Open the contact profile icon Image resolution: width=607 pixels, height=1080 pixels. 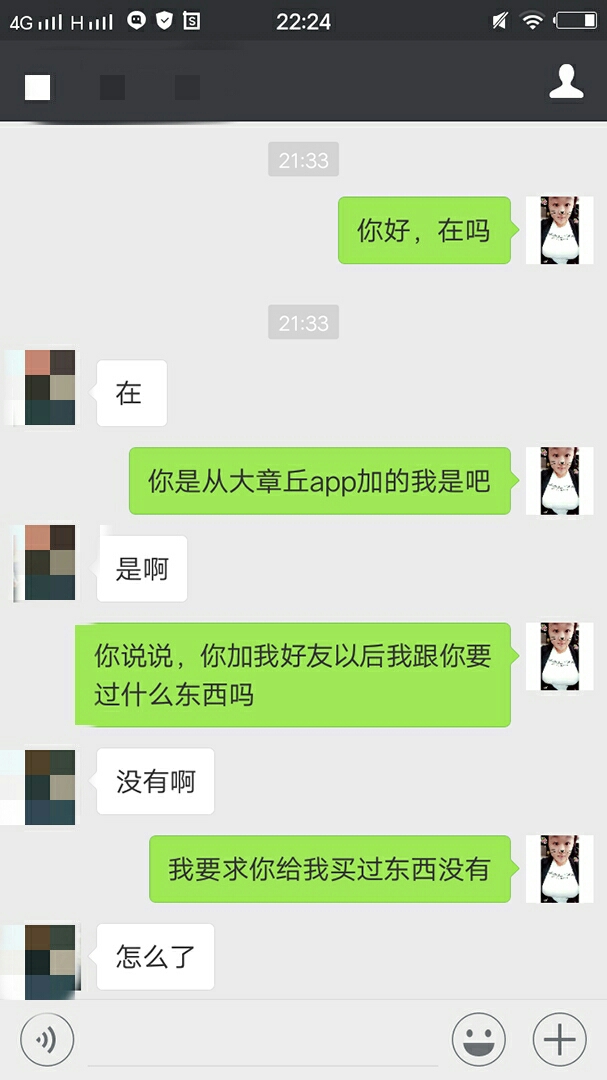click(x=566, y=83)
